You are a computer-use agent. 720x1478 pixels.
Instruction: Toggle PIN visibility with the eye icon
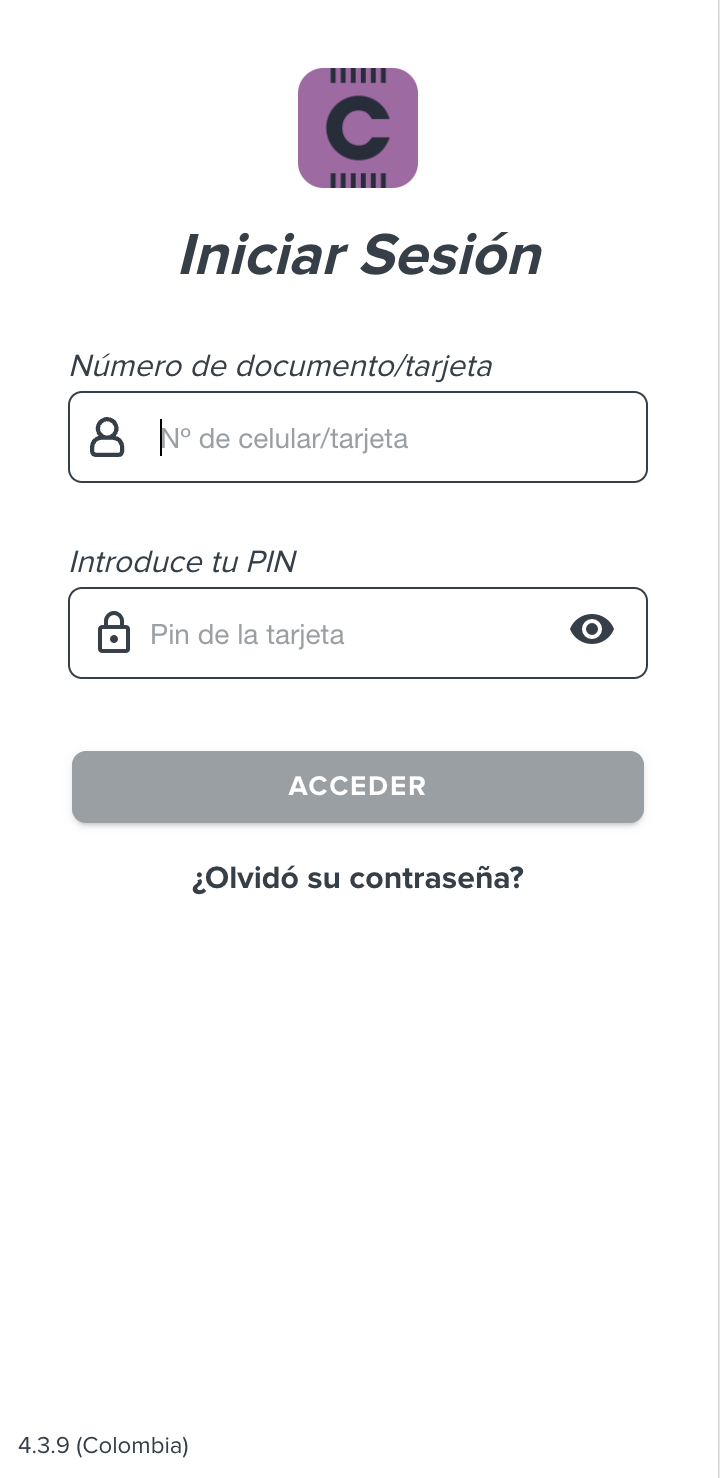tap(590, 629)
